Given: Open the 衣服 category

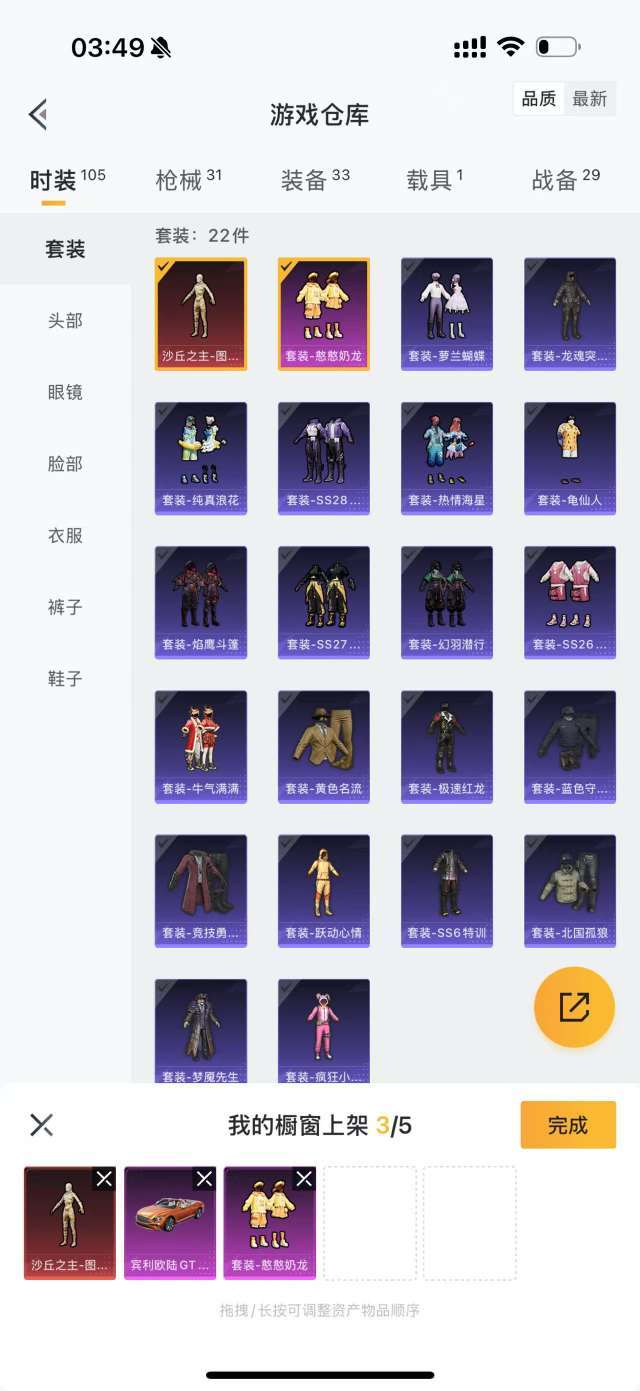Looking at the screenshot, I should pyautogui.click(x=65, y=536).
